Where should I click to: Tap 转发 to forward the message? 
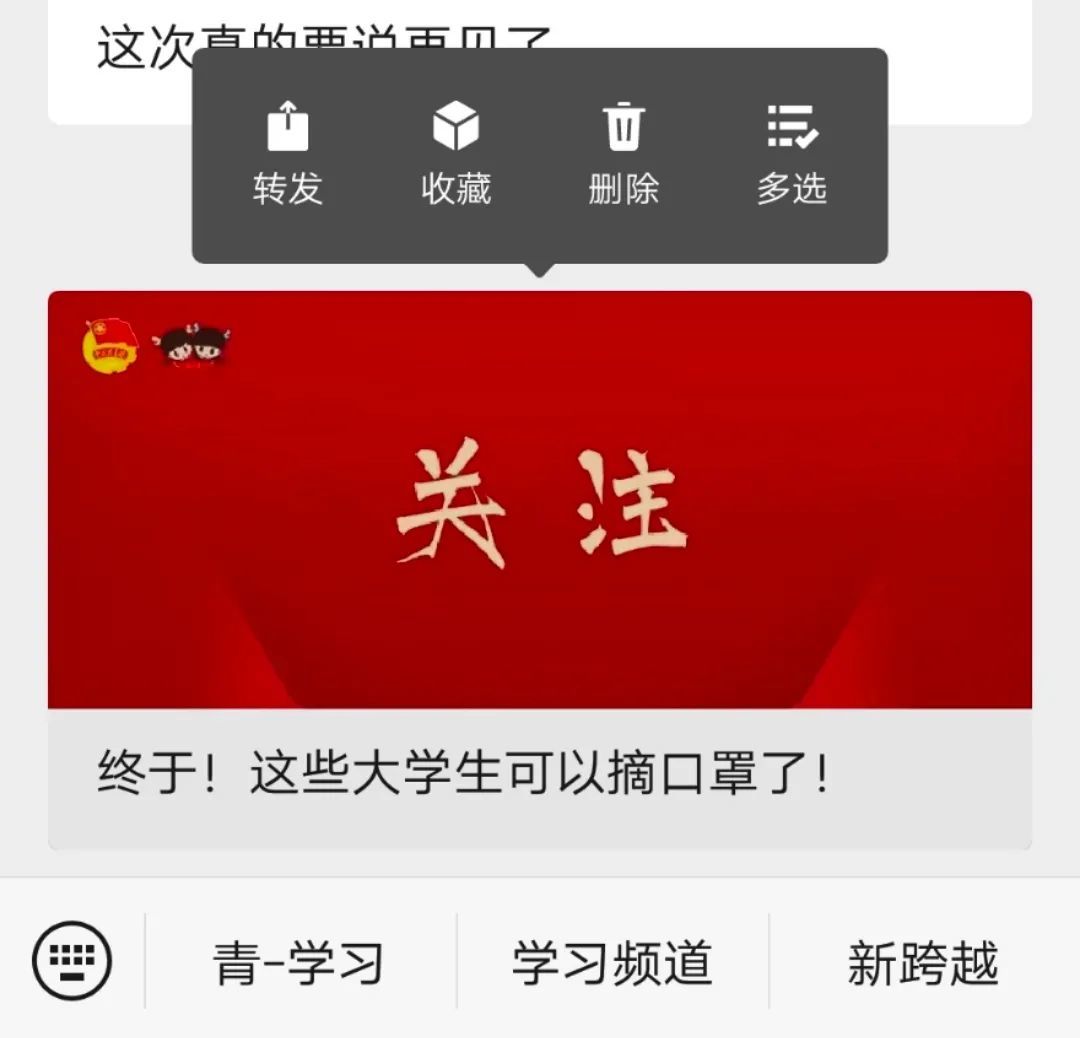288,153
